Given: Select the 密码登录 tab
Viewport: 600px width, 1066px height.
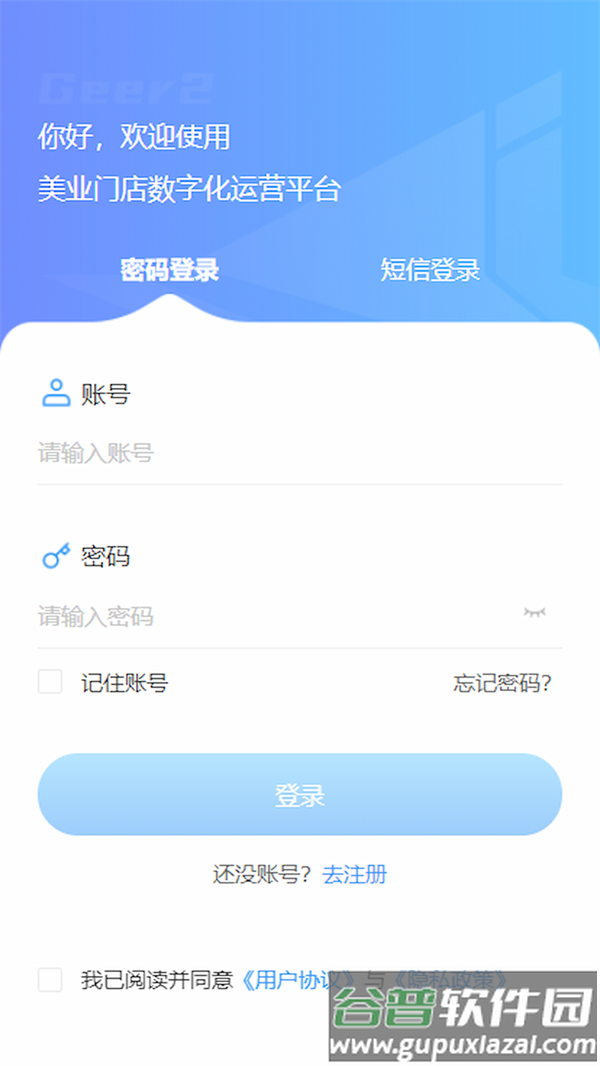Looking at the screenshot, I should [169, 270].
